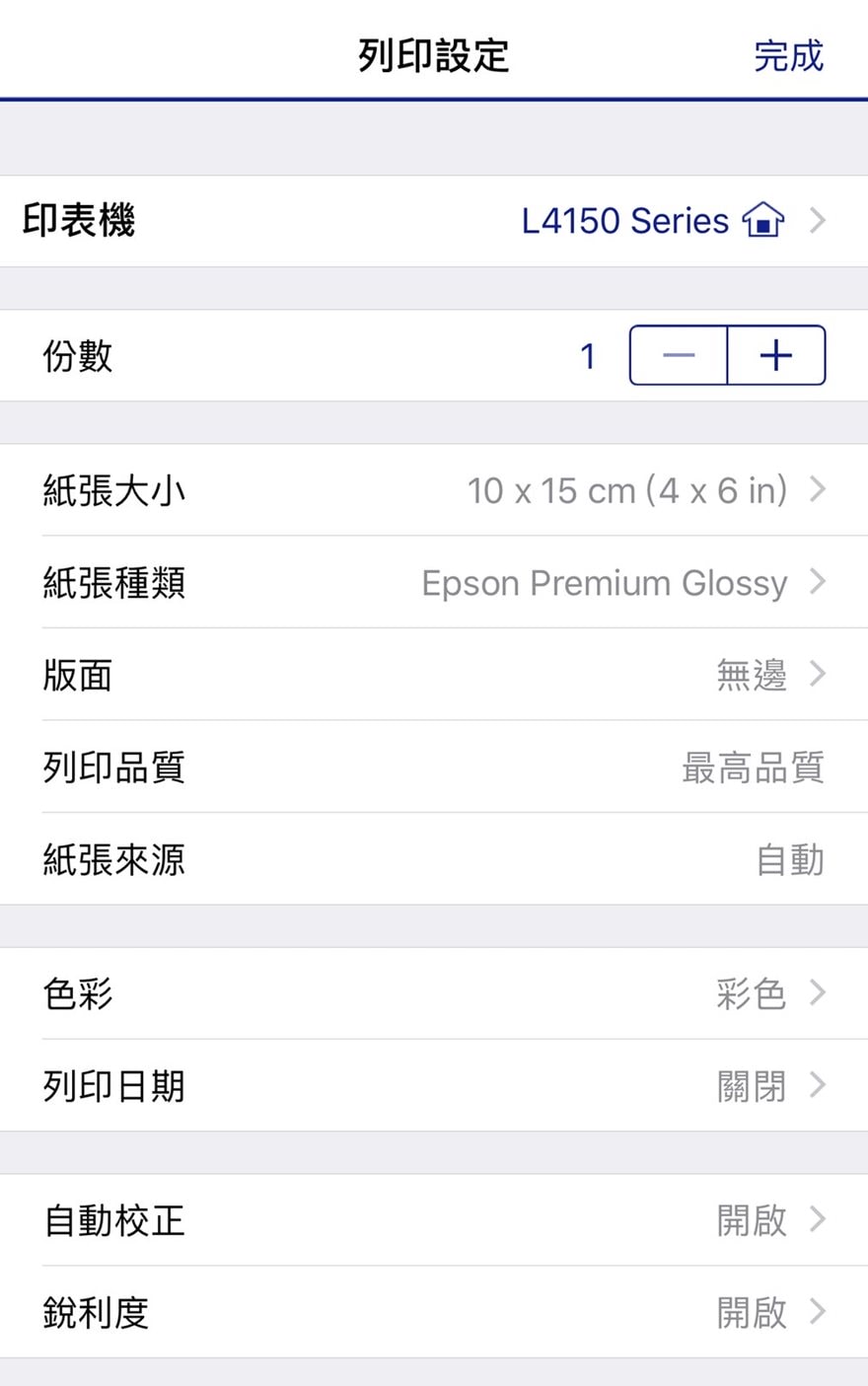The image size is (868, 1386).
Task: Open the 銳利度 sharpness setting
Action: click(434, 1313)
